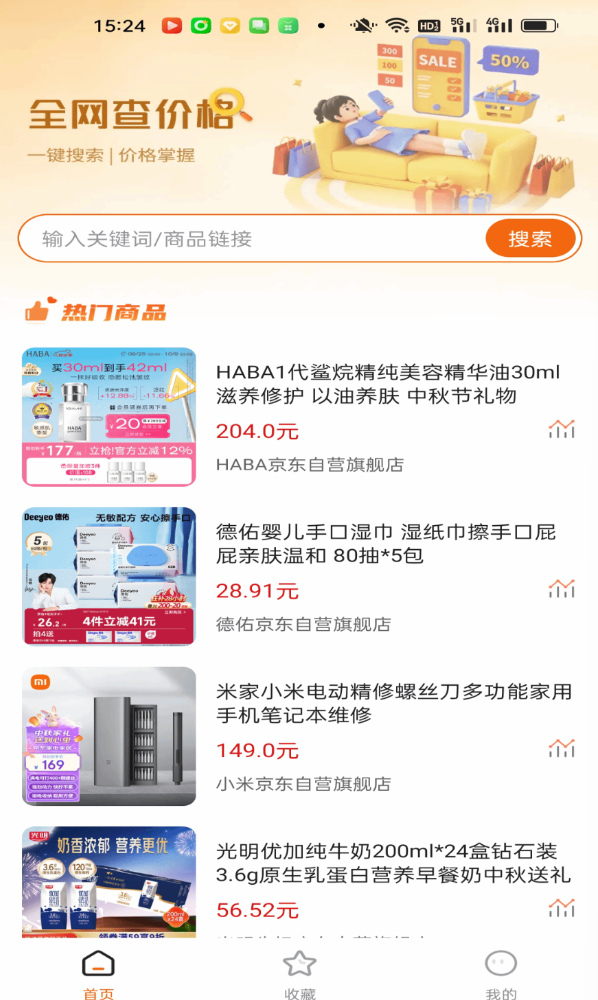View price trend chart for 光明纯牛奶
The height and width of the screenshot is (1000, 598).
pyautogui.click(x=562, y=908)
